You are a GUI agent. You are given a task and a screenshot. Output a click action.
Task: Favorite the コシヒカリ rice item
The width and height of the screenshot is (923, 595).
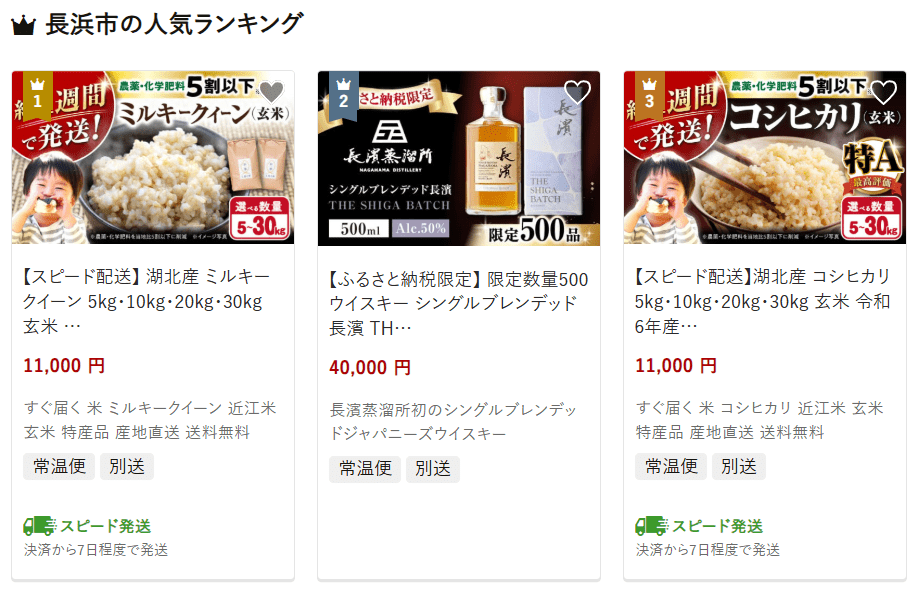[x=883, y=93]
